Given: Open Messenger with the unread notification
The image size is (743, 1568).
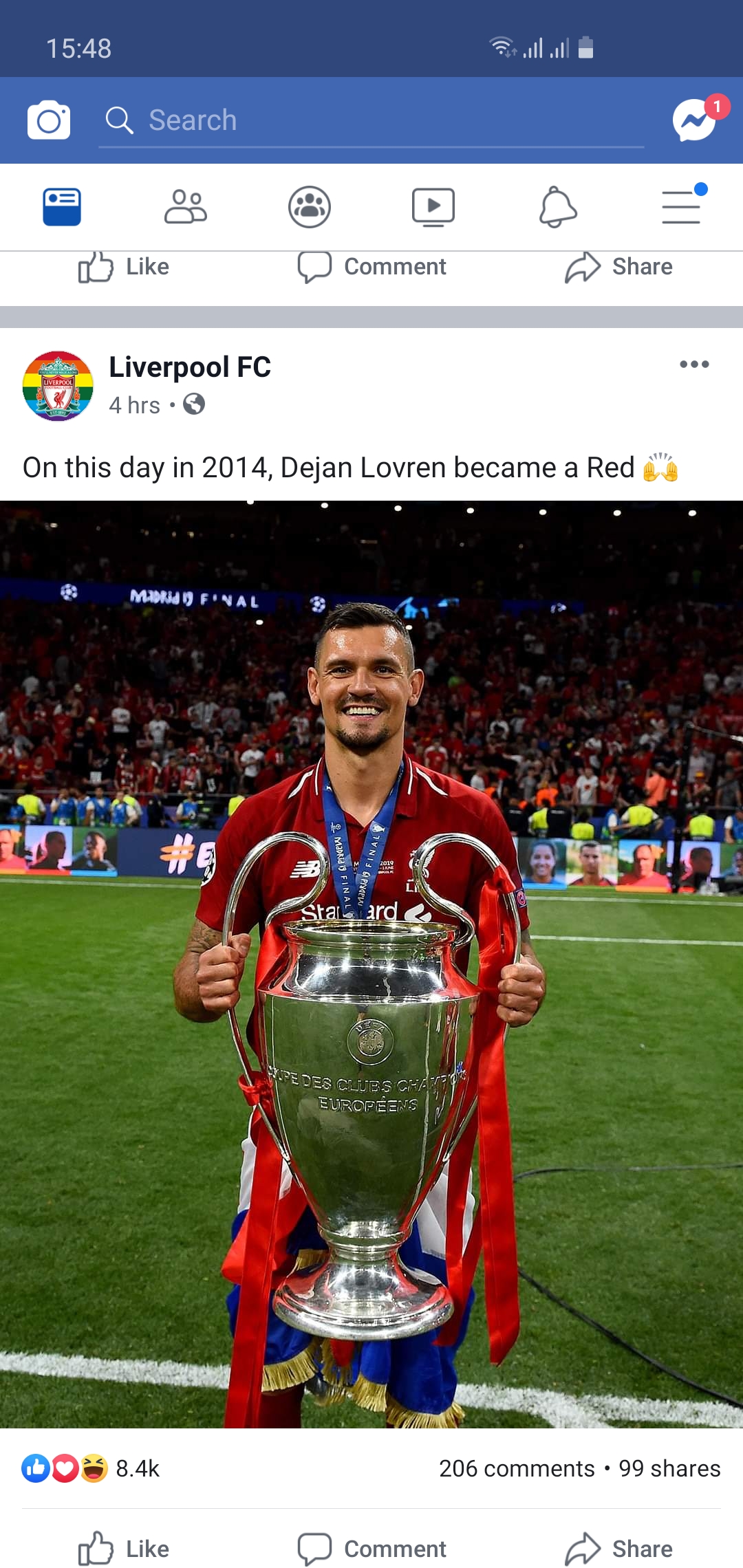Looking at the screenshot, I should pos(695,120).
